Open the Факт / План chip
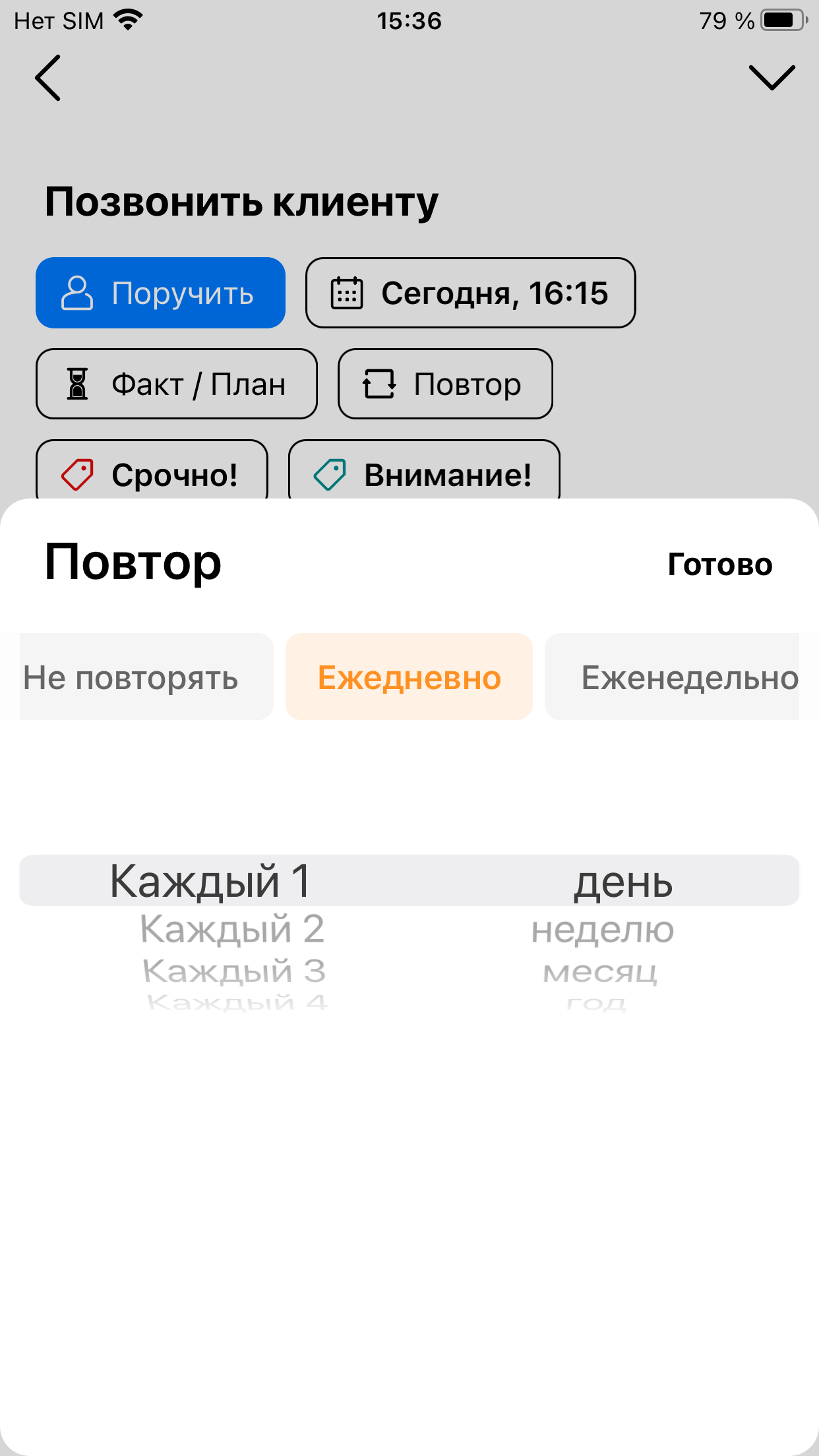The height and width of the screenshot is (1456, 819). coord(177,384)
